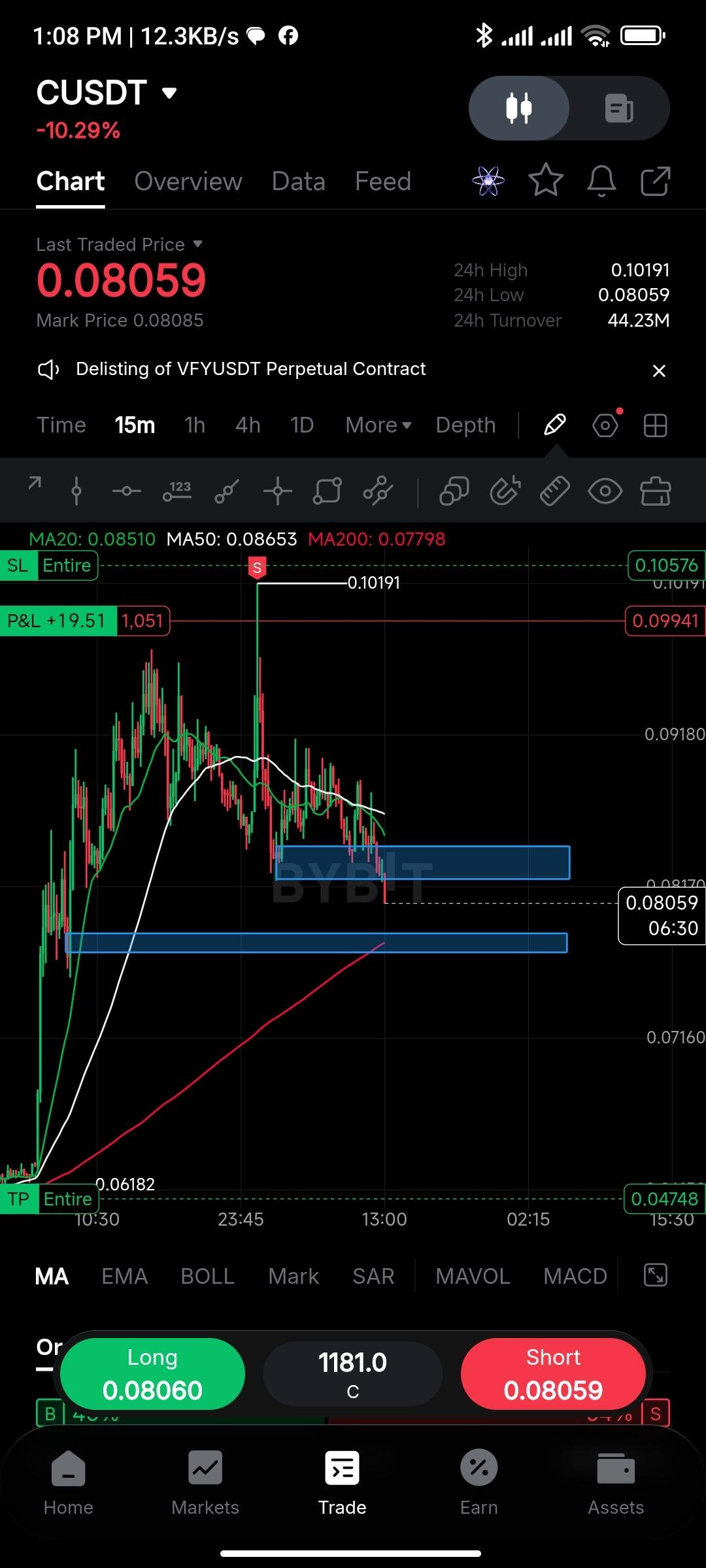Select the 1h chart interval

(x=195, y=425)
